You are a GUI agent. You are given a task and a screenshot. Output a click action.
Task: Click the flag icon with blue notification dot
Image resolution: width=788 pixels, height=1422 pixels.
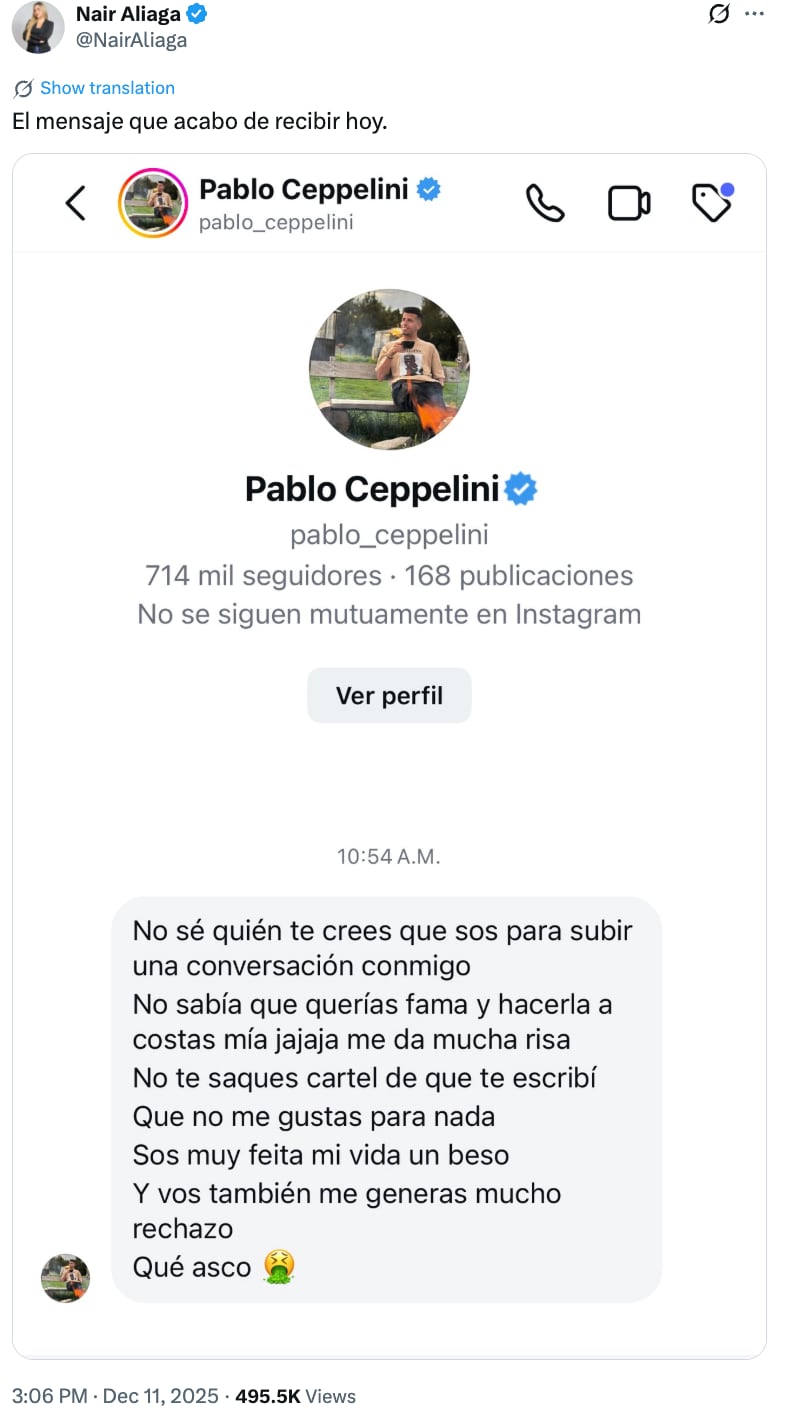pyautogui.click(x=711, y=202)
